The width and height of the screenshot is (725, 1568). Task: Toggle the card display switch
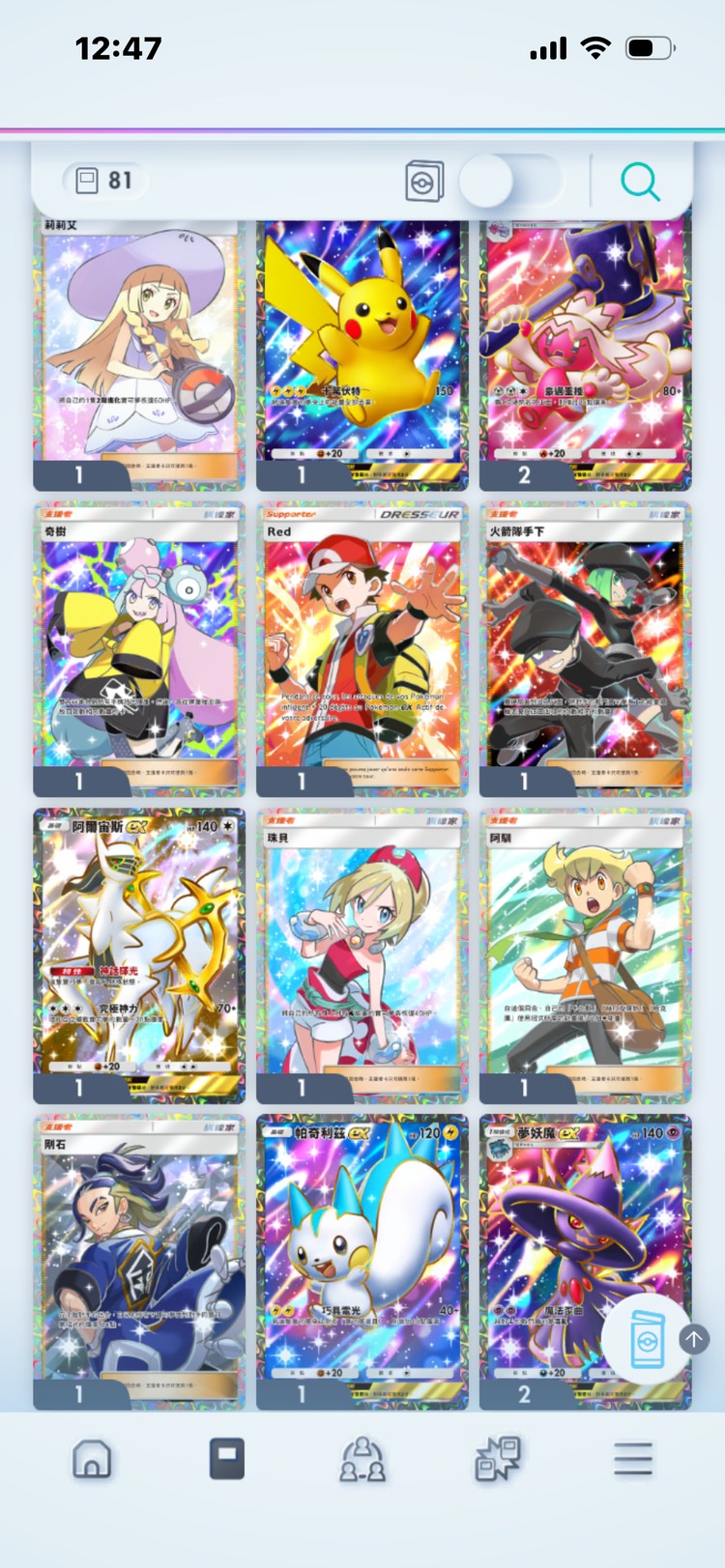509,181
